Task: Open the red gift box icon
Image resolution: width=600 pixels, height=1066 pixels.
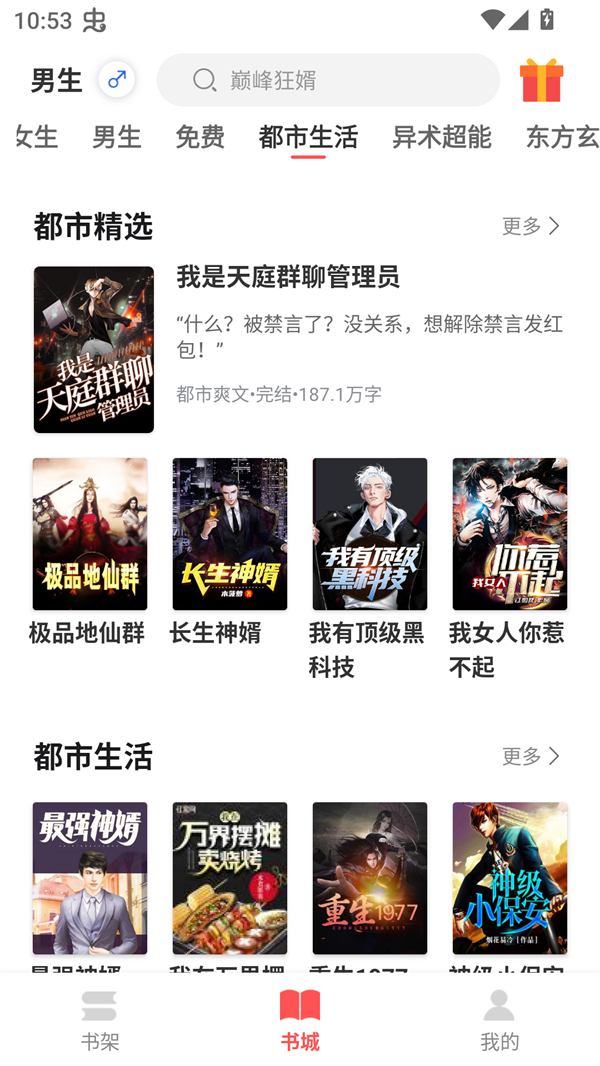Action: coord(541,80)
